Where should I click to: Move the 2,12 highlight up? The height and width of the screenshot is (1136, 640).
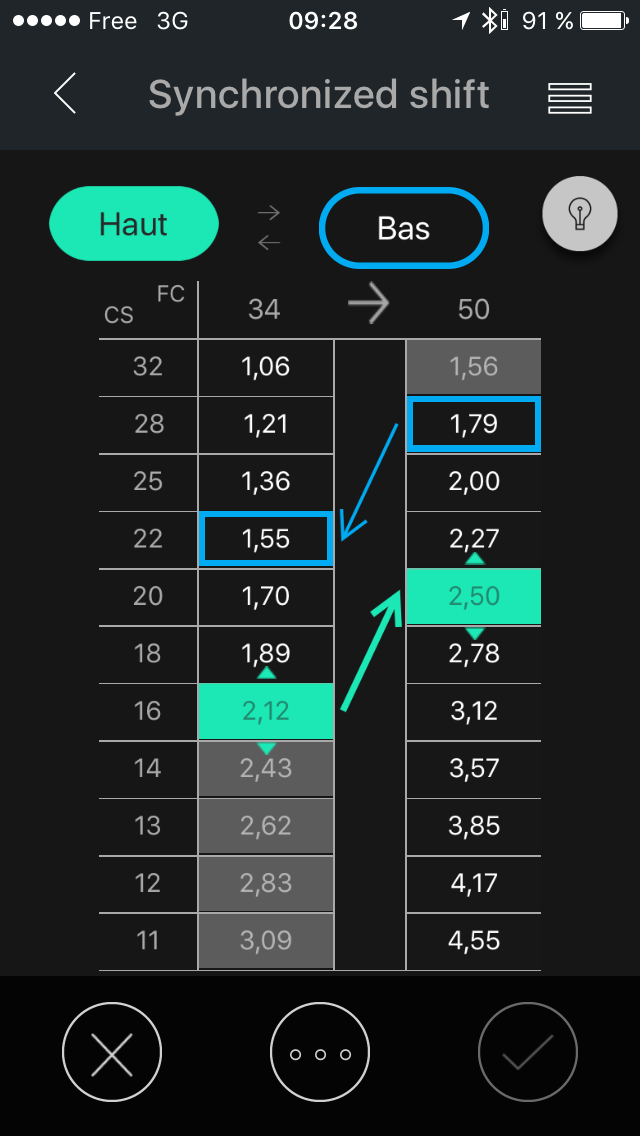267,674
